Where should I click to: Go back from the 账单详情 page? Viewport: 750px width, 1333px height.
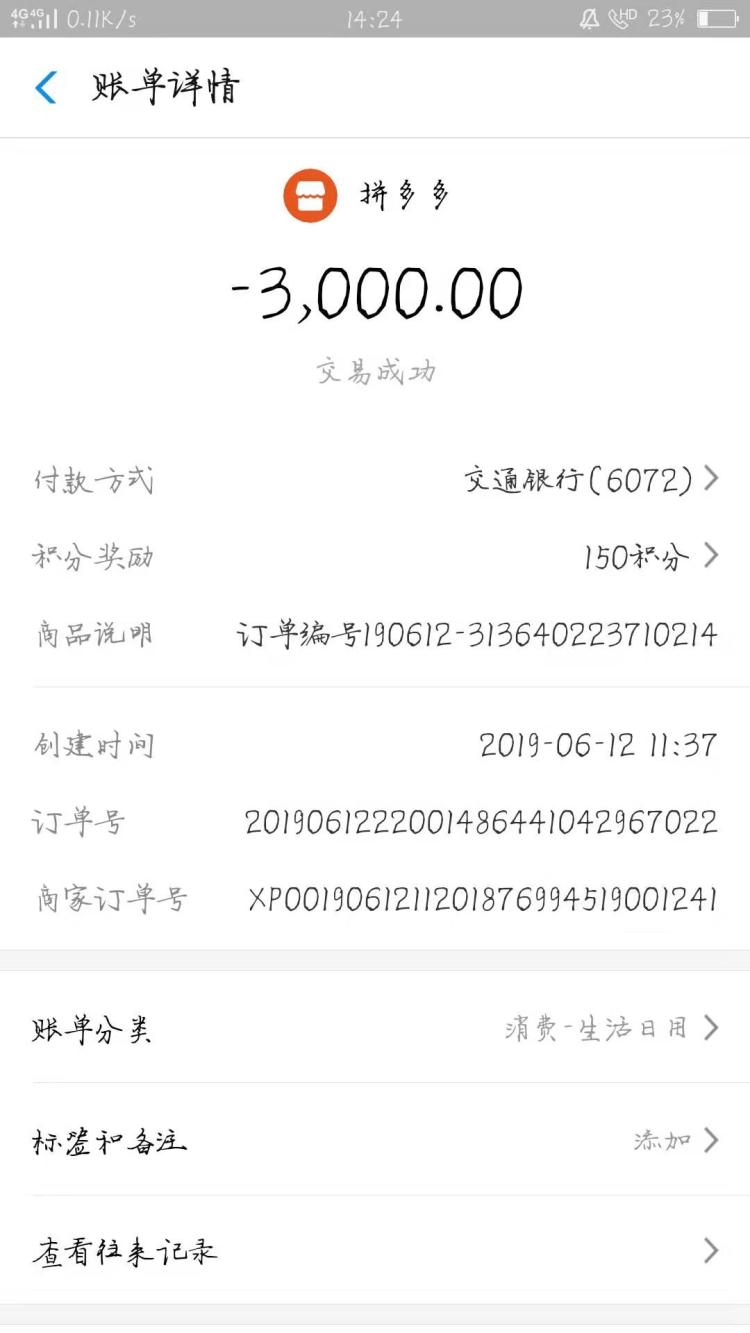click(46, 88)
